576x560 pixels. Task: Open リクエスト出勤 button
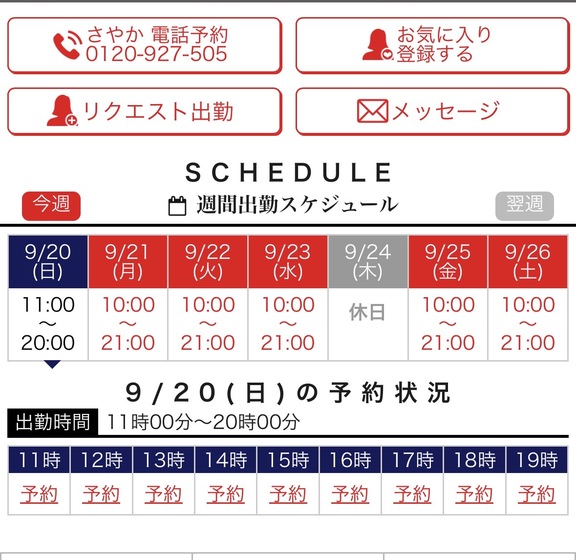pyautogui.click(x=144, y=111)
